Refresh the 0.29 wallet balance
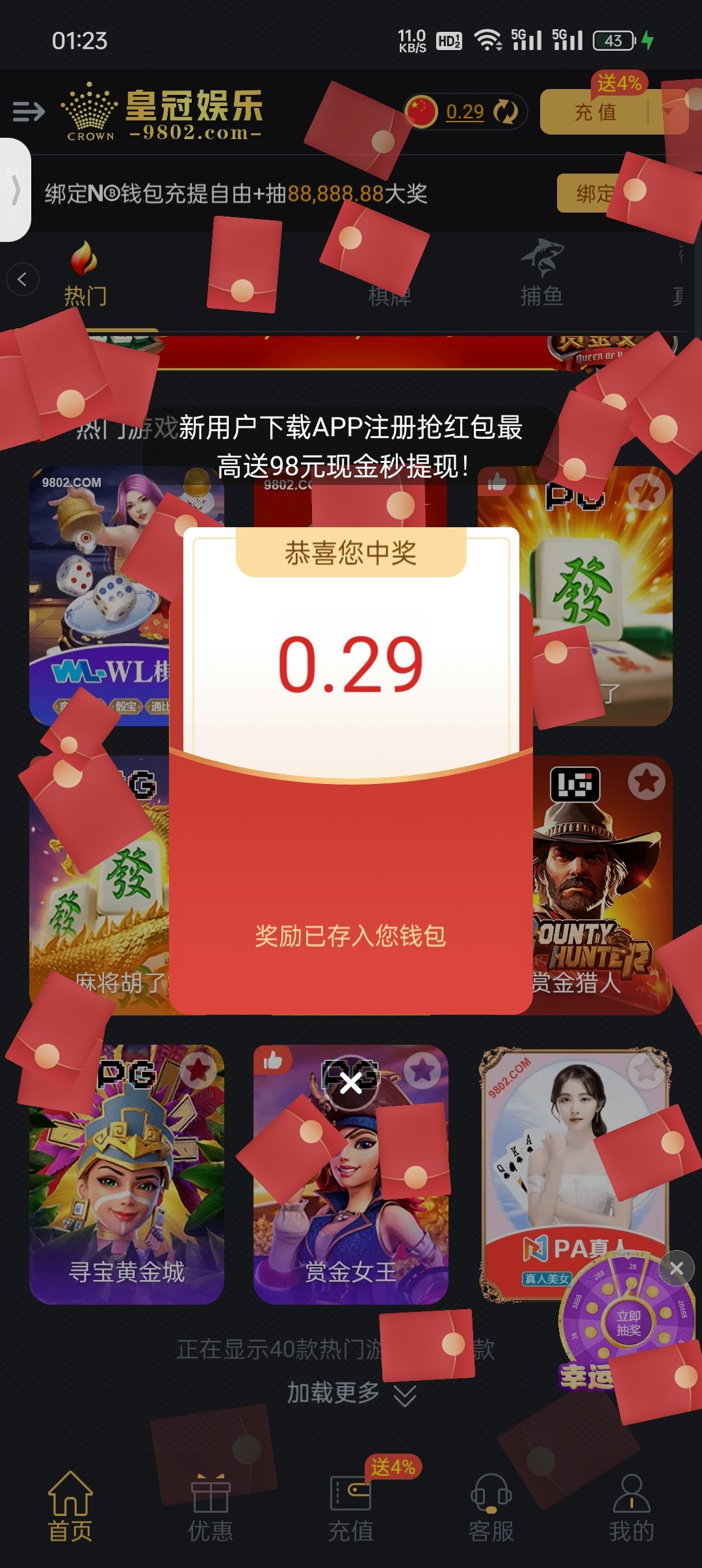Viewport: 702px width, 1568px height. pyautogui.click(x=506, y=111)
